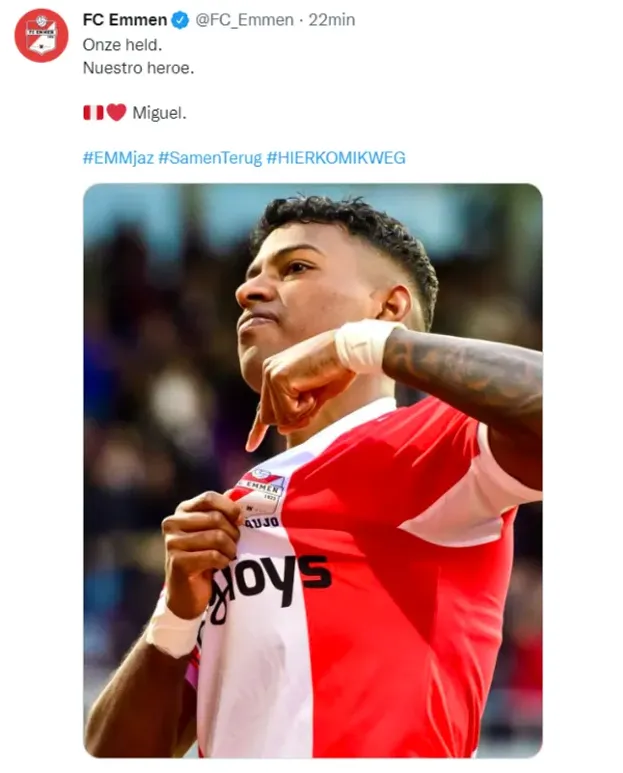The width and height of the screenshot is (623, 773).
Task: Open the 22min tweet timestamp
Action: pos(332,20)
